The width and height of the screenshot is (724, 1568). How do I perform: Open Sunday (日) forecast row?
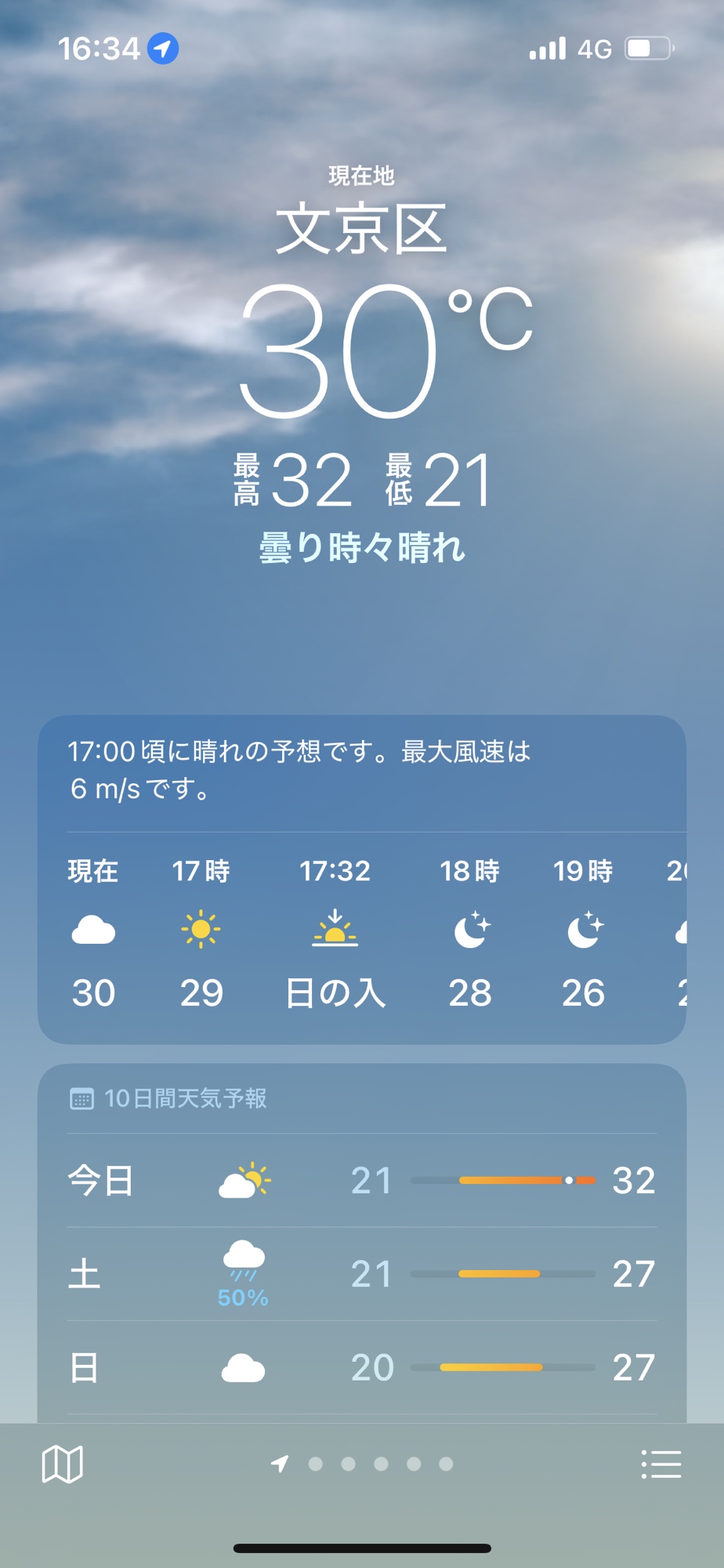click(x=361, y=1368)
